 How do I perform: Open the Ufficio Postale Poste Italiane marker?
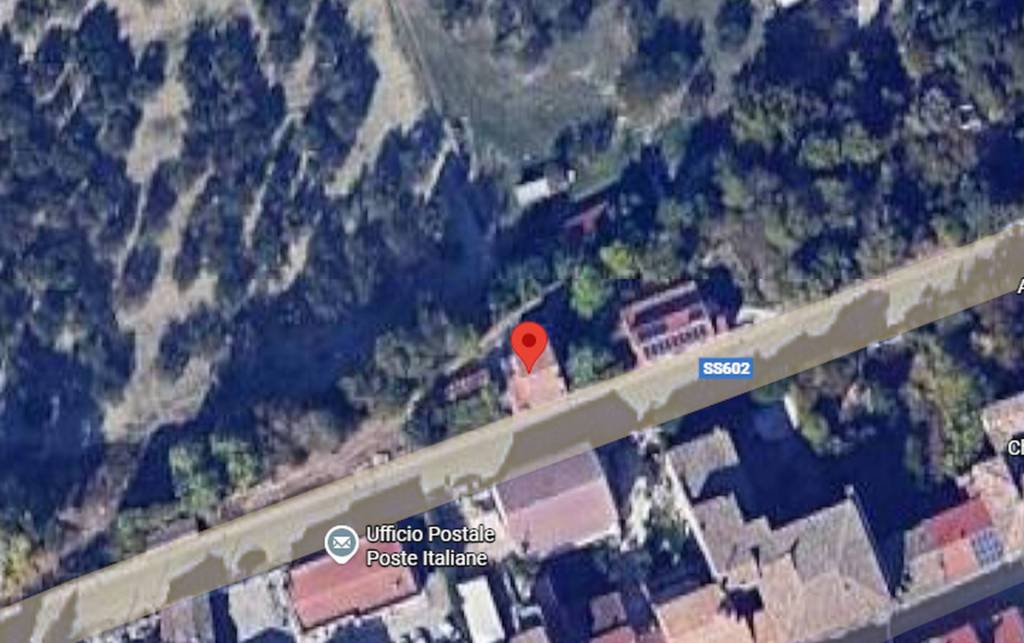pyautogui.click(x=342, y=544)
